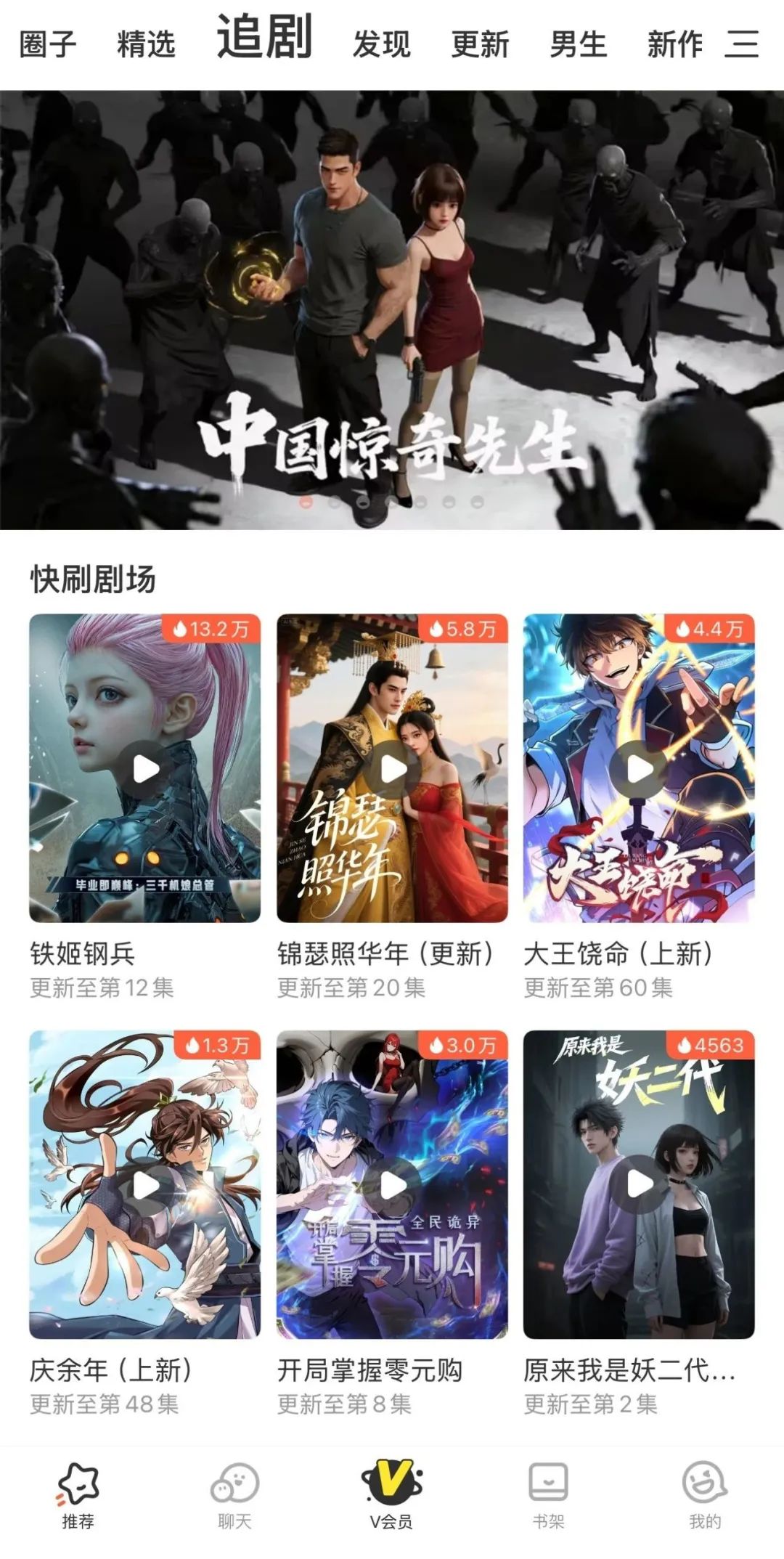Screen dimensions: 784x1559
Task: Switch to the 精选 tab
Action: [x=146, y=44]
